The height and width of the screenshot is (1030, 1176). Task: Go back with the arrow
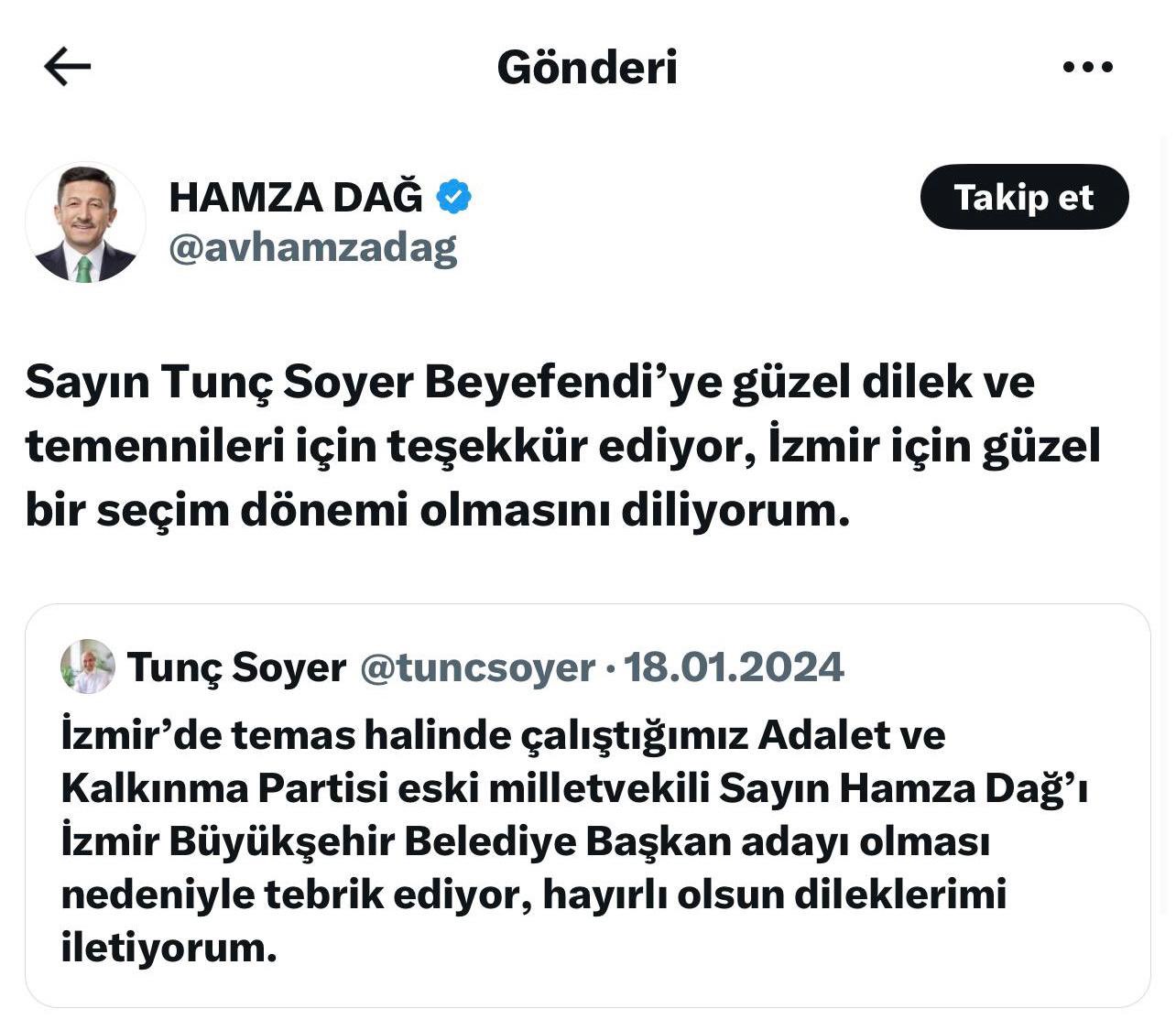click(67, 67)
